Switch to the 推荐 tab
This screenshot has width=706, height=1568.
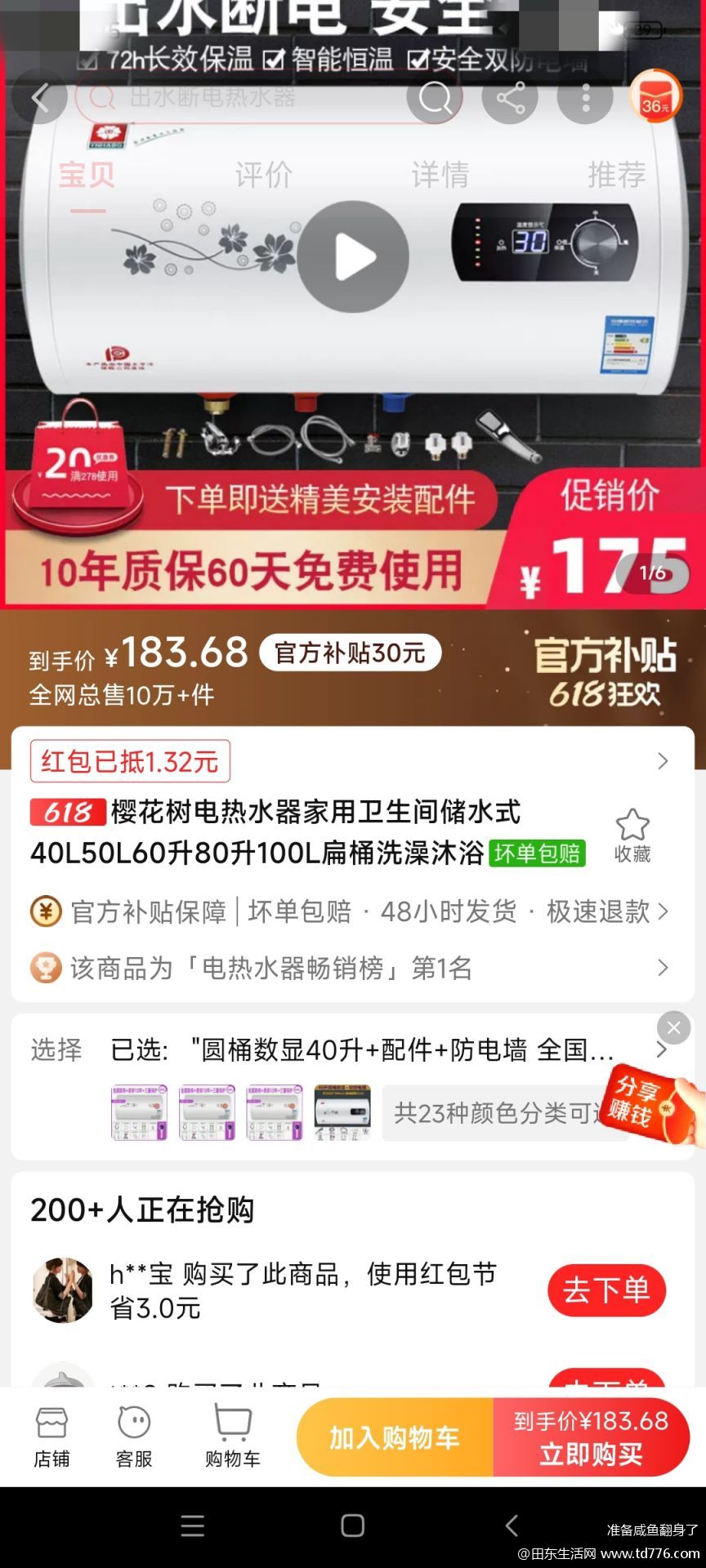click(x=617, y=174)
